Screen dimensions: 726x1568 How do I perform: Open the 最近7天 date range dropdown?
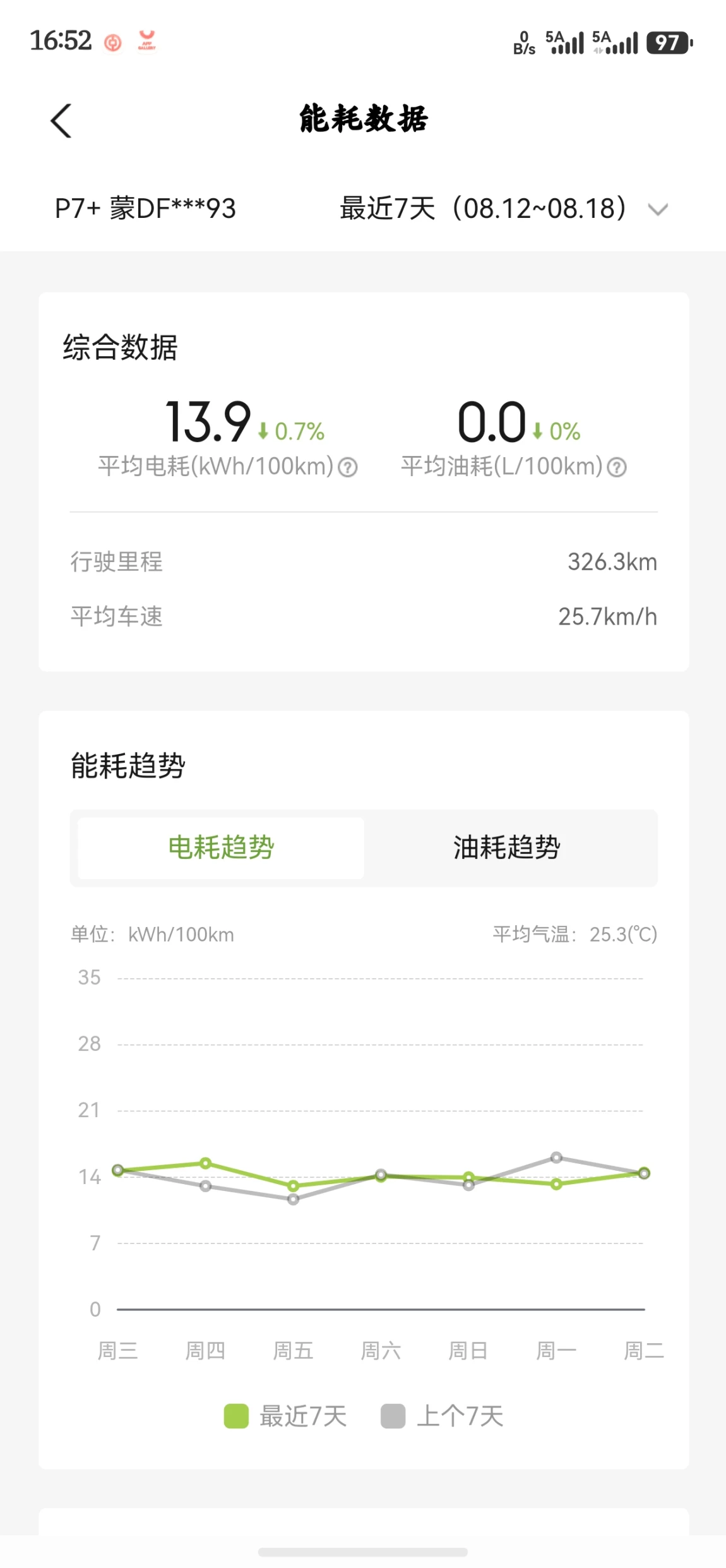click(x=503, y=209)
